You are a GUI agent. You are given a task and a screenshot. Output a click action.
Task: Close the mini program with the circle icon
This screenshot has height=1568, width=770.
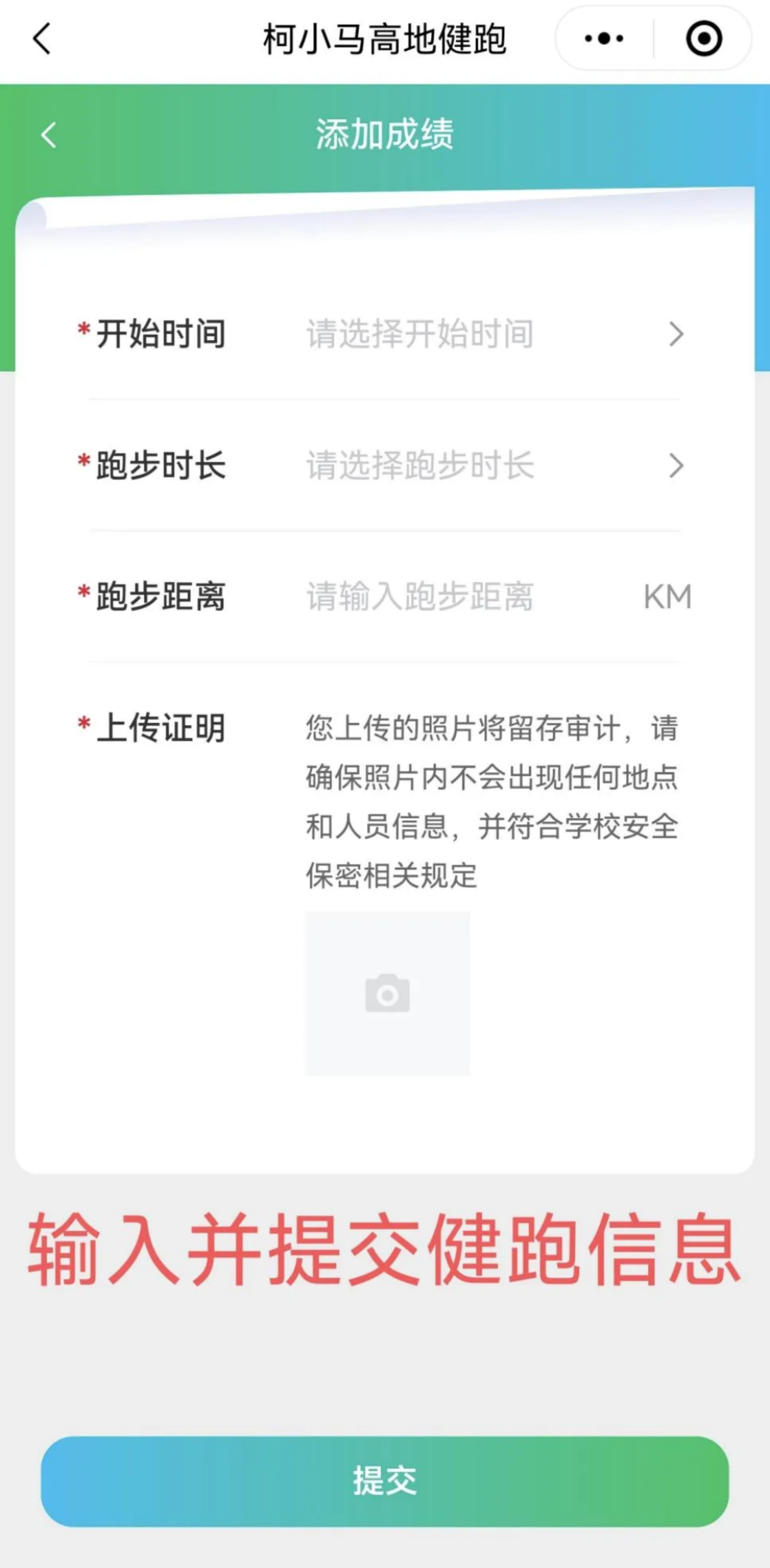(x=703, y=39)
